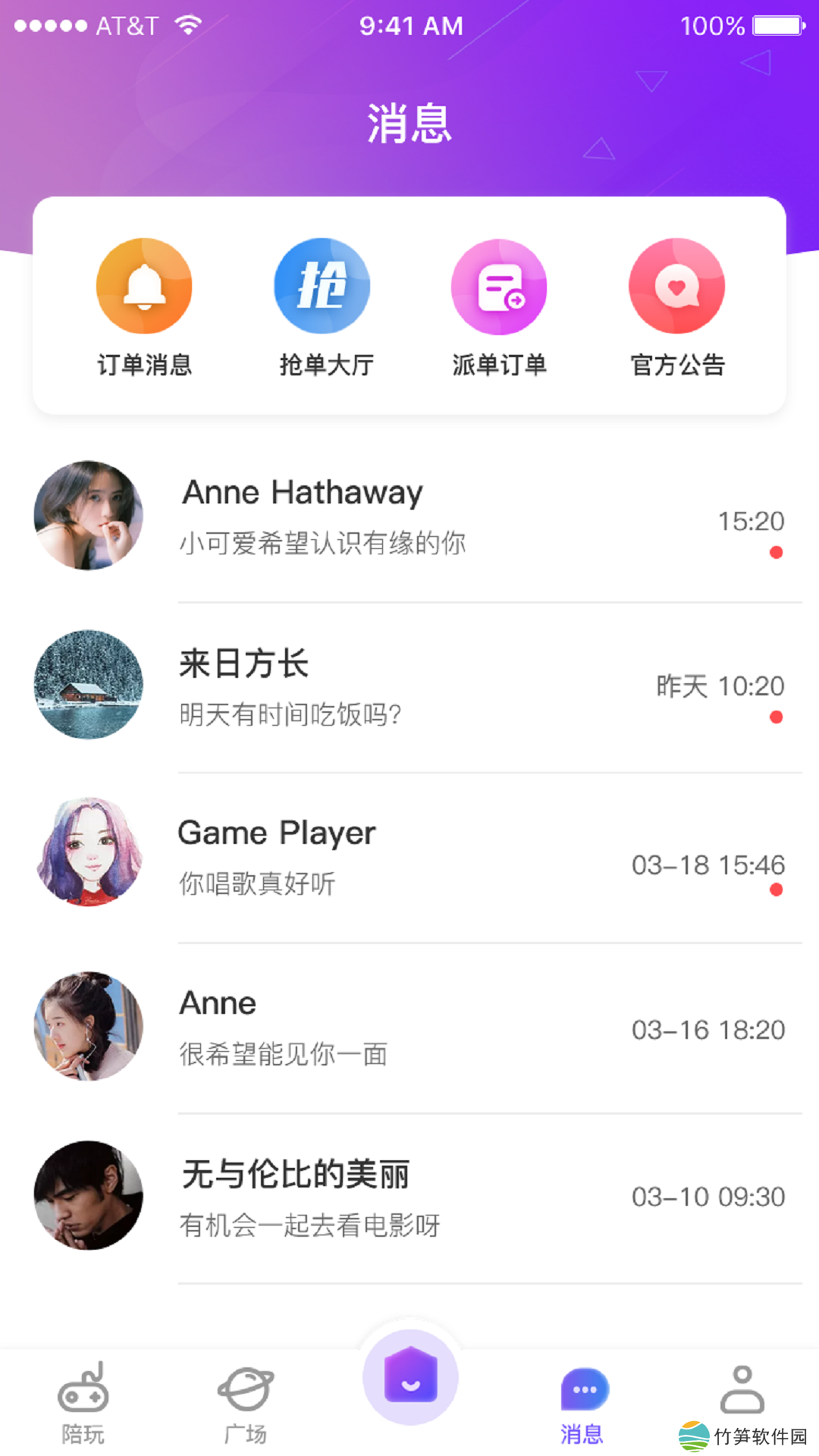Screen dimensions: 819x1456
Task: Switch to the 广场 tab
Action: pos(246,1403)
